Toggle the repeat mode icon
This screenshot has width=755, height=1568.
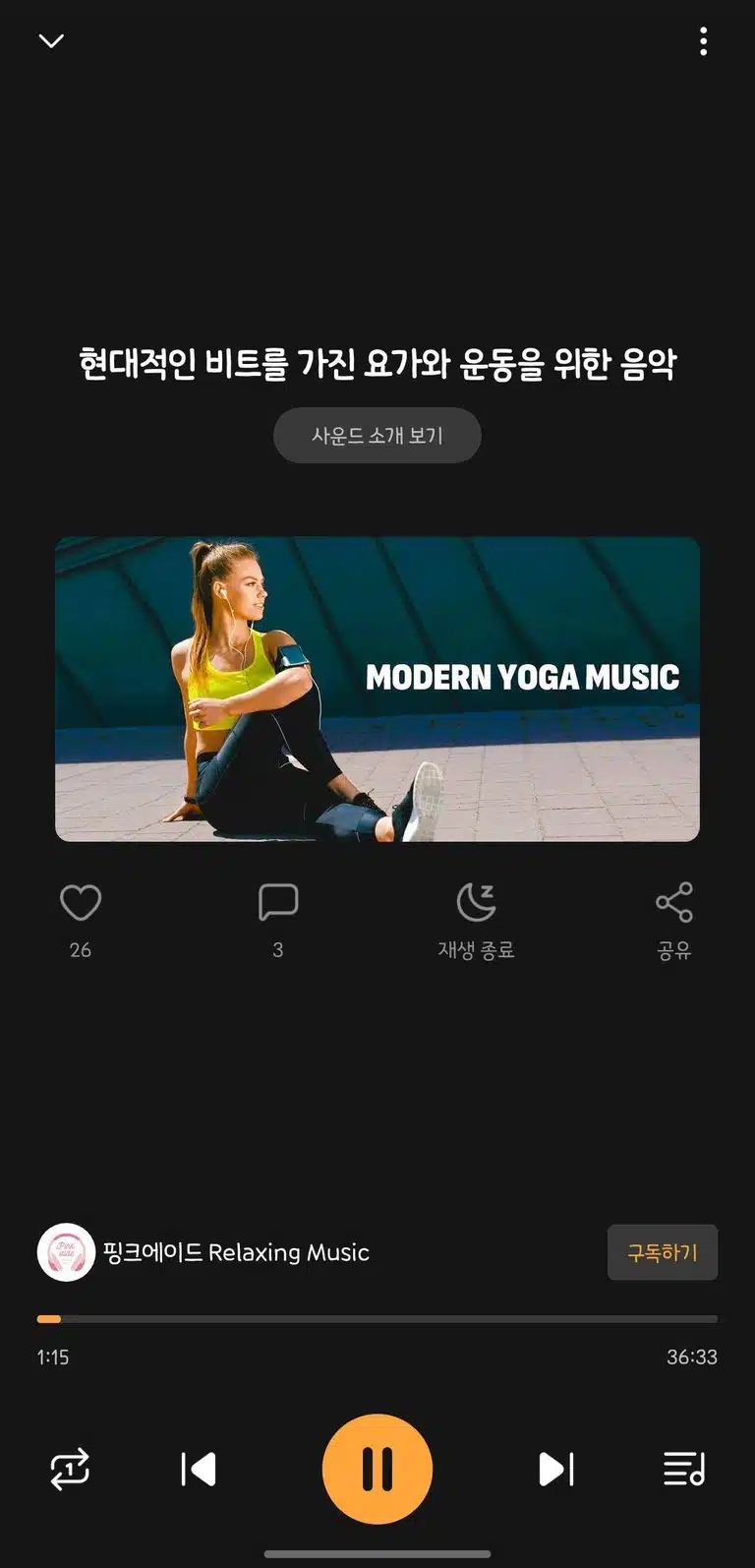click(70, 1470)
